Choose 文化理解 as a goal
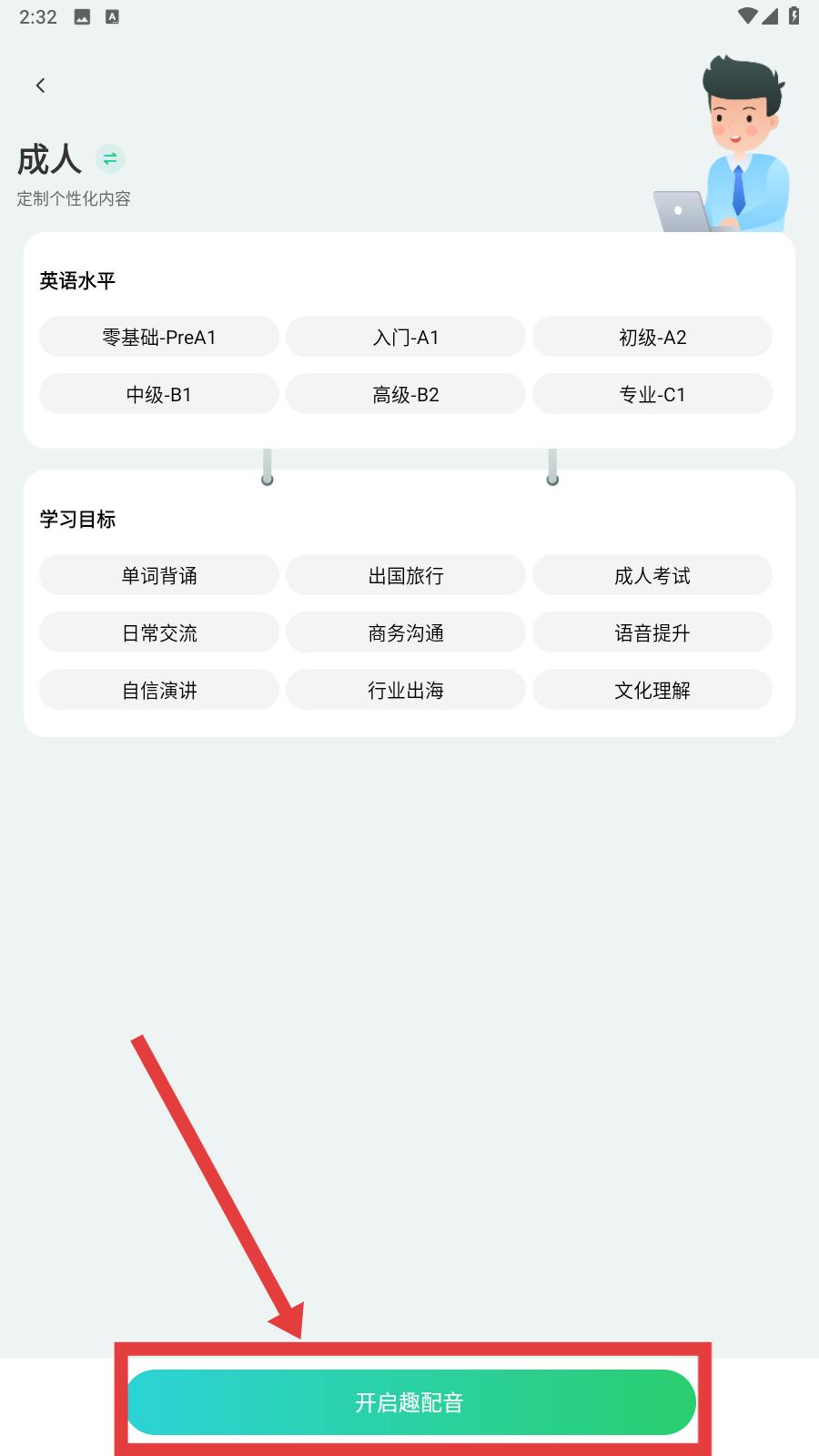The width and height of the screenshot is (819, 1456). [652, 690]
